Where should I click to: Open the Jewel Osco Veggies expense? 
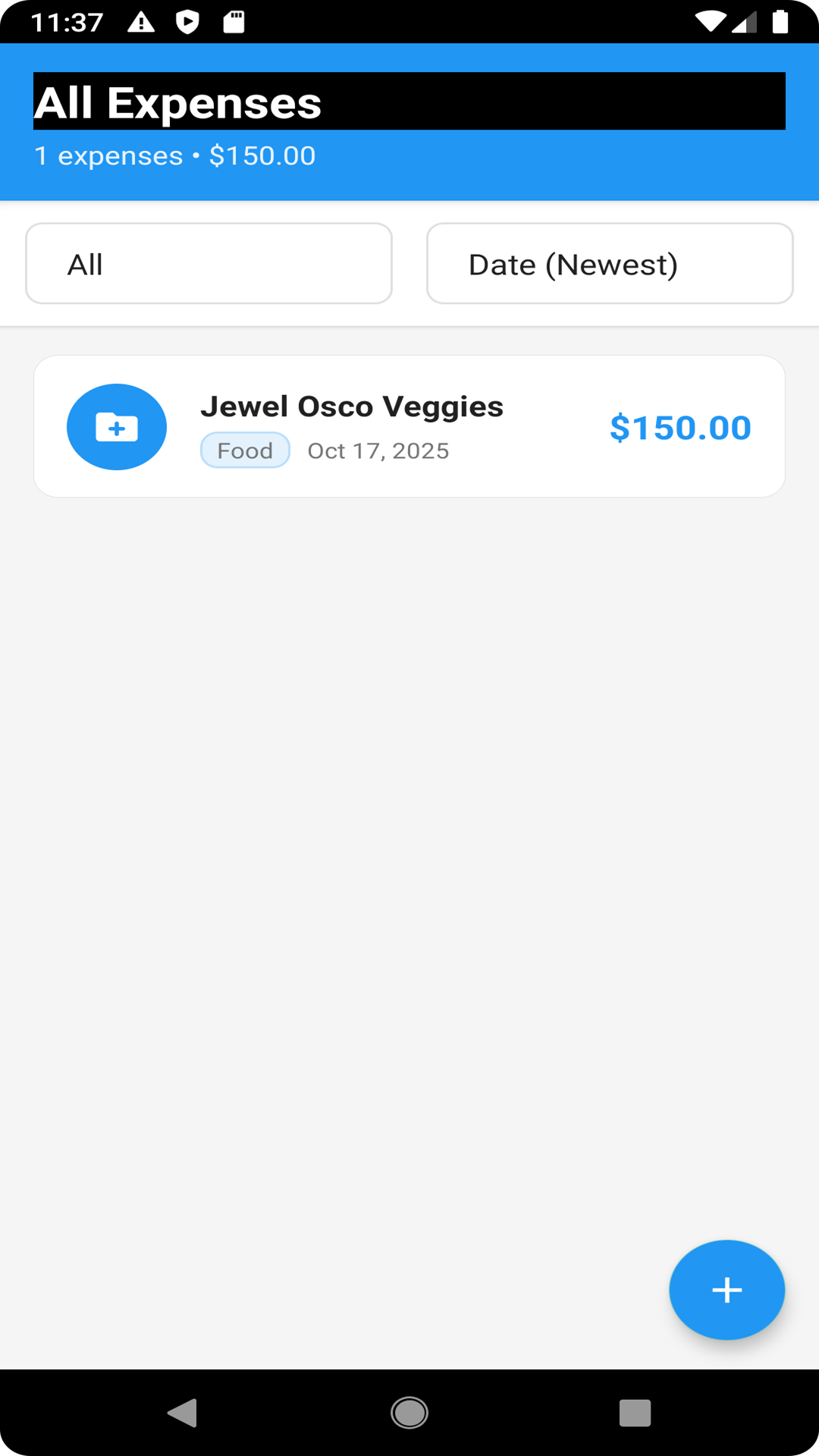(x=409, y=427)
